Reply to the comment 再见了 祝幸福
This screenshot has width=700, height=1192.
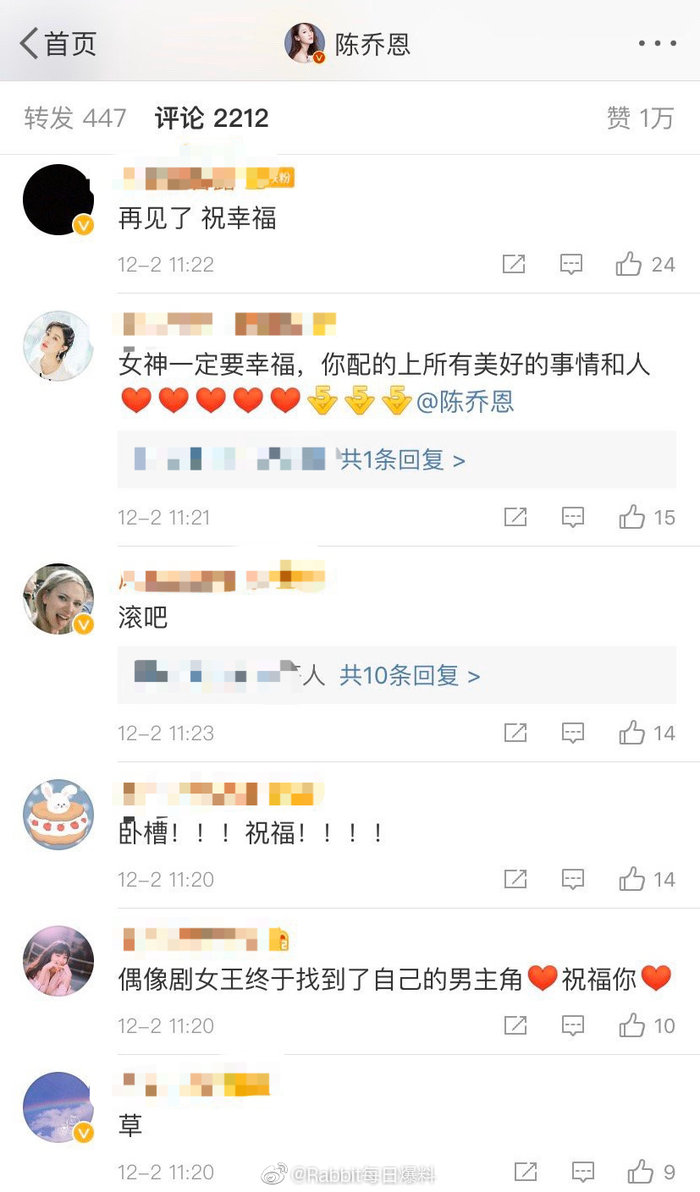click(571, 264)
